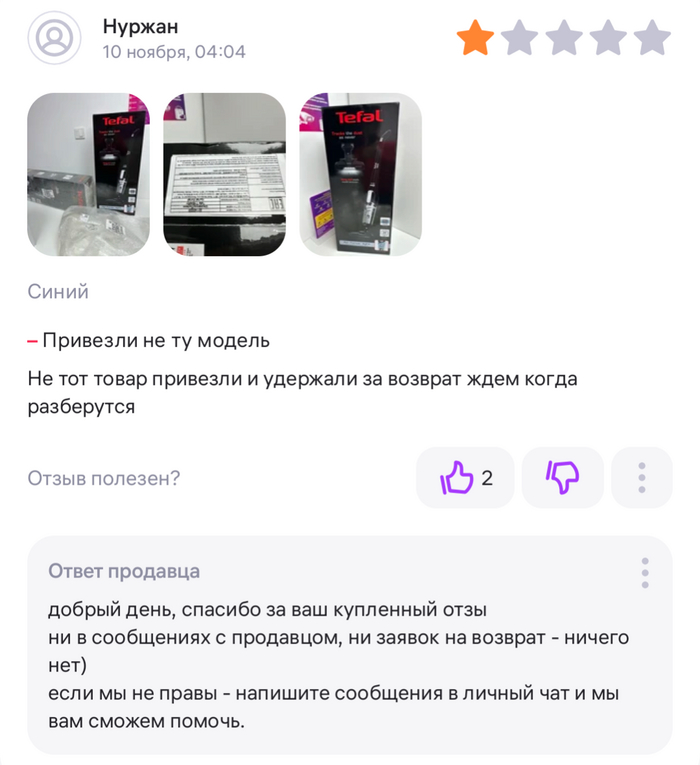Open the review's more options menu
Viewport: 700px width, 765px height.
pos(642,478)
